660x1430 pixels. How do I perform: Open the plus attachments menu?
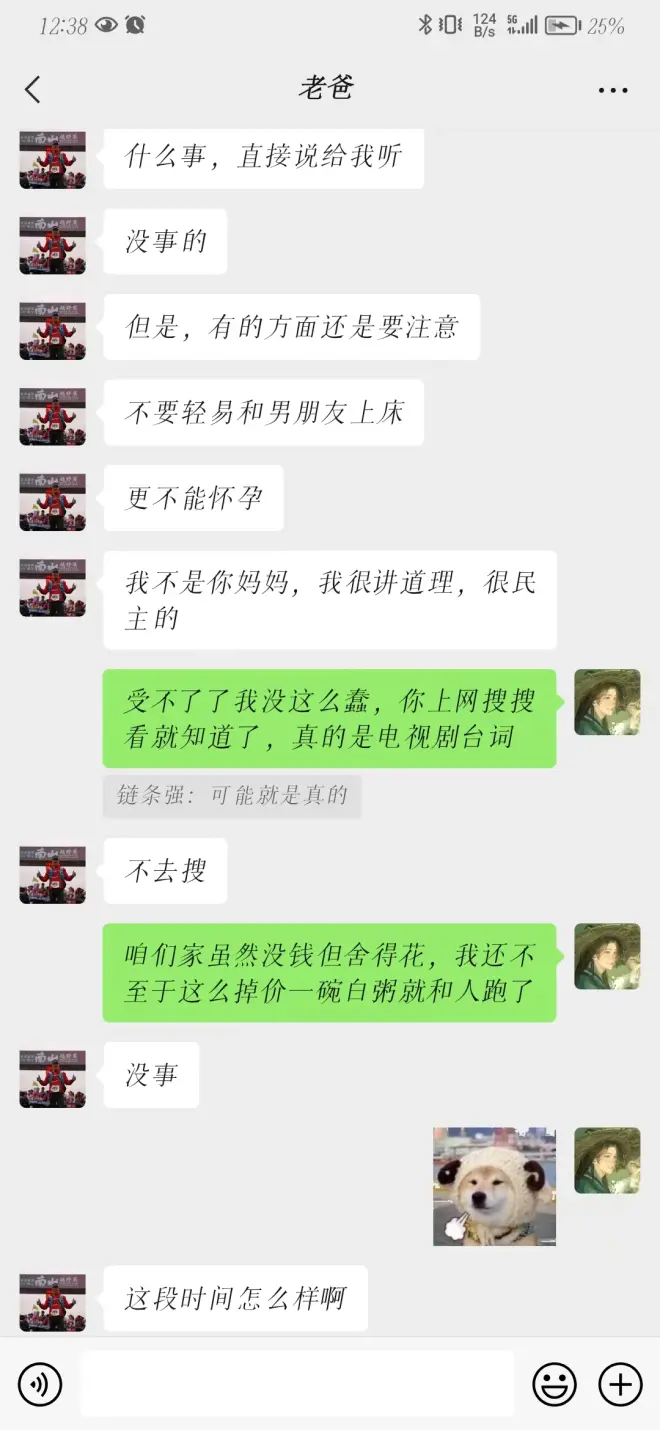[620, 1385]
